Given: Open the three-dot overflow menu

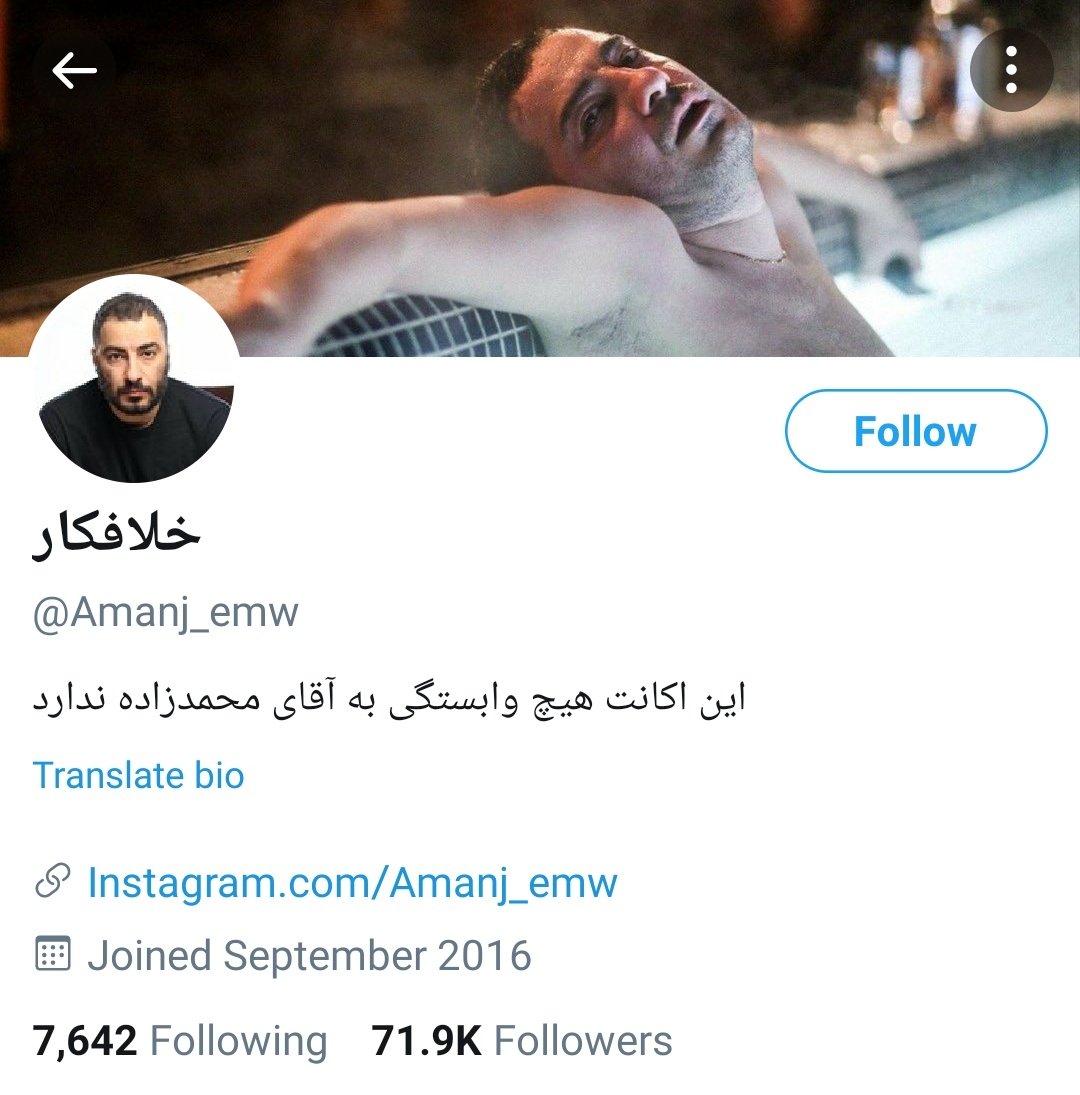Looking at the screenshot, I should [x=1011, y=70].
